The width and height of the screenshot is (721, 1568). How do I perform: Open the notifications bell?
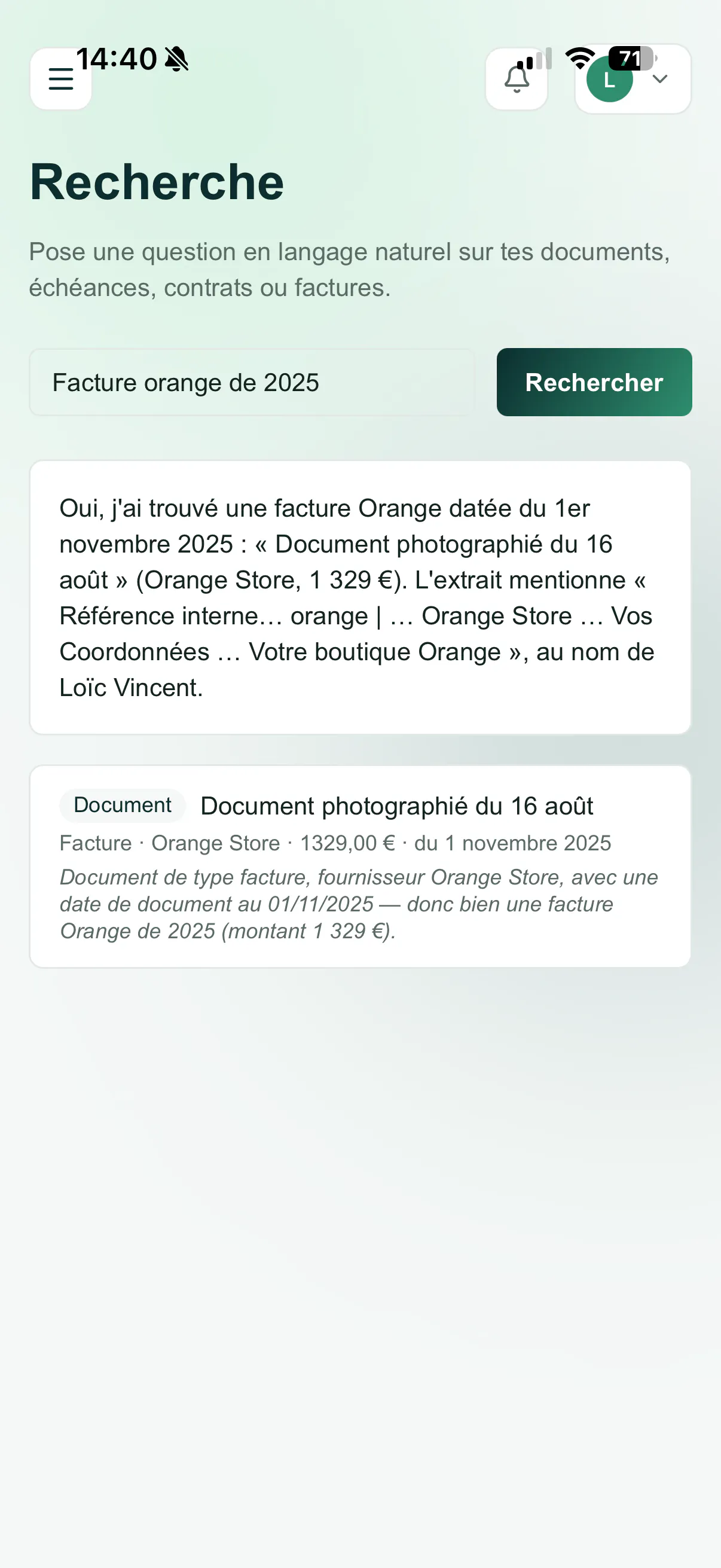[517, 79]
